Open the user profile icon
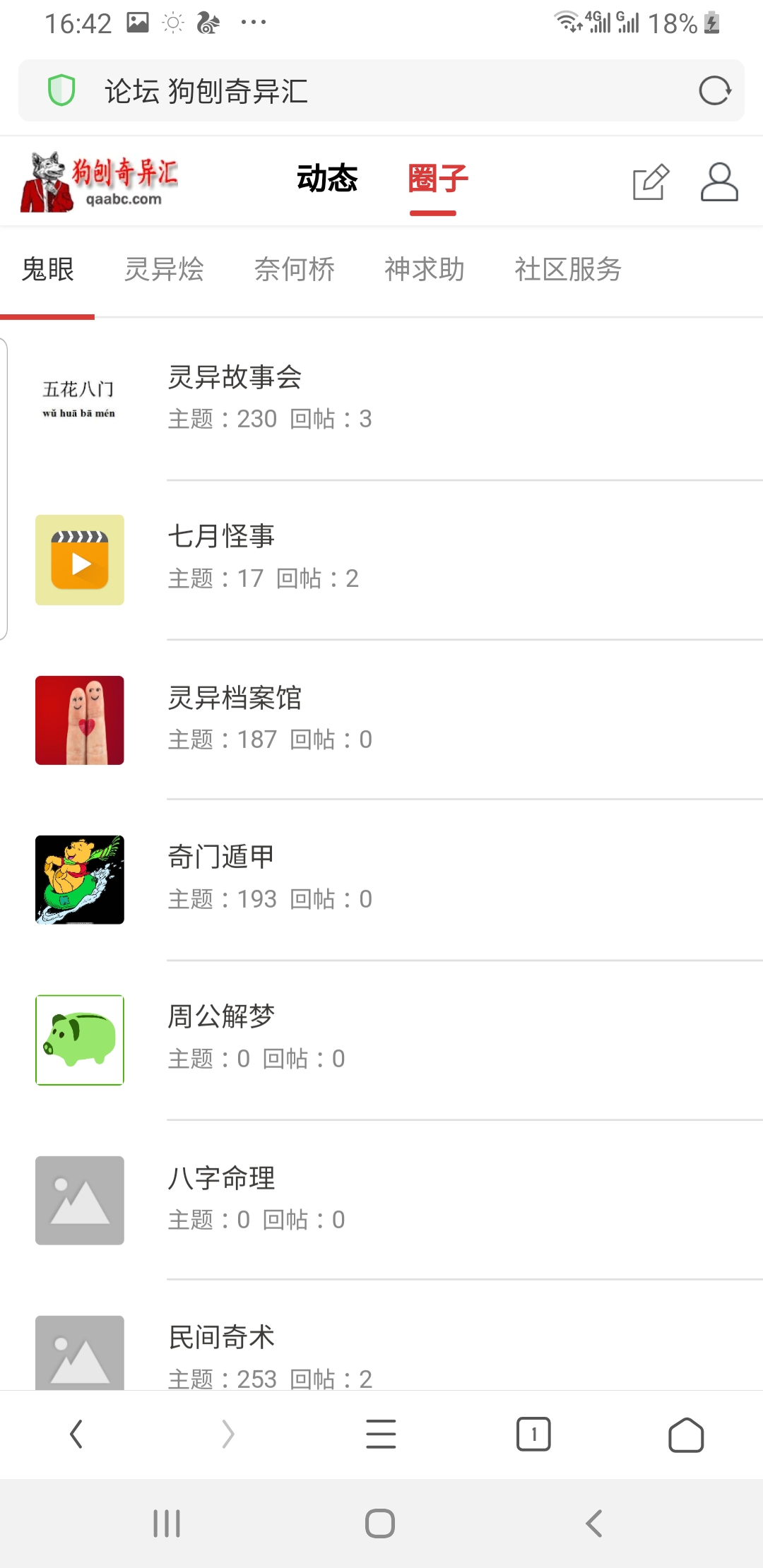Viewport: 763px width, 1568px height. [x=719, y=182]
